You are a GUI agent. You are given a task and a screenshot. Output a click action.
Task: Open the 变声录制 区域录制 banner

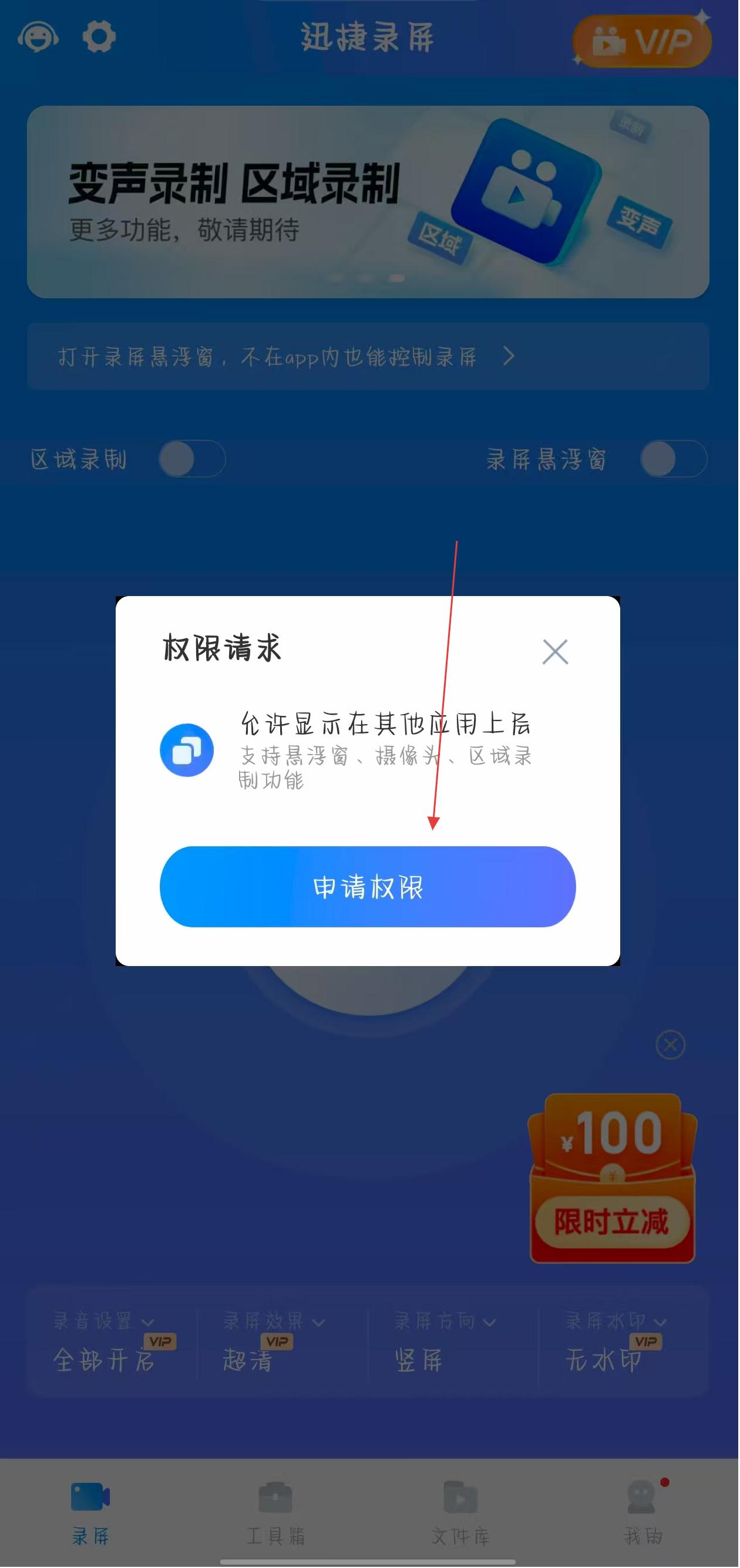coord(368,202)
